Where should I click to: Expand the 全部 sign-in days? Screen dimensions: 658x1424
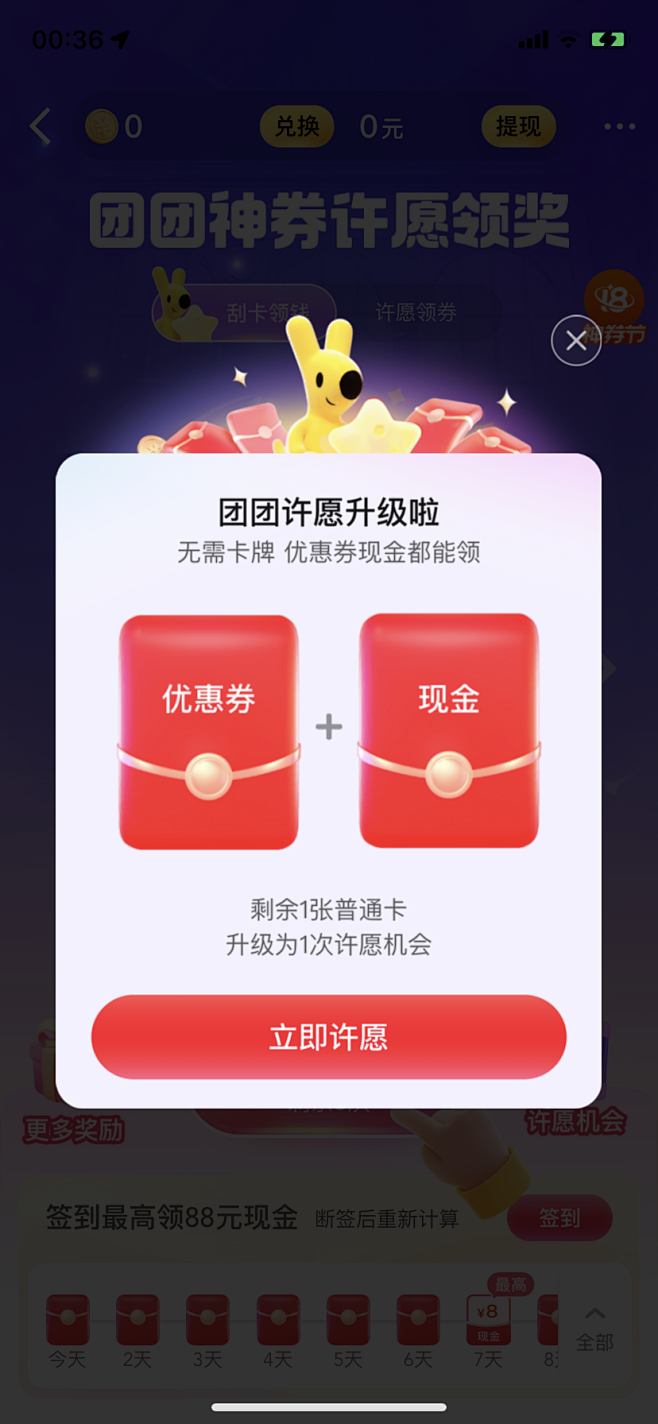pyautogui.click(x=595, y=1327)
